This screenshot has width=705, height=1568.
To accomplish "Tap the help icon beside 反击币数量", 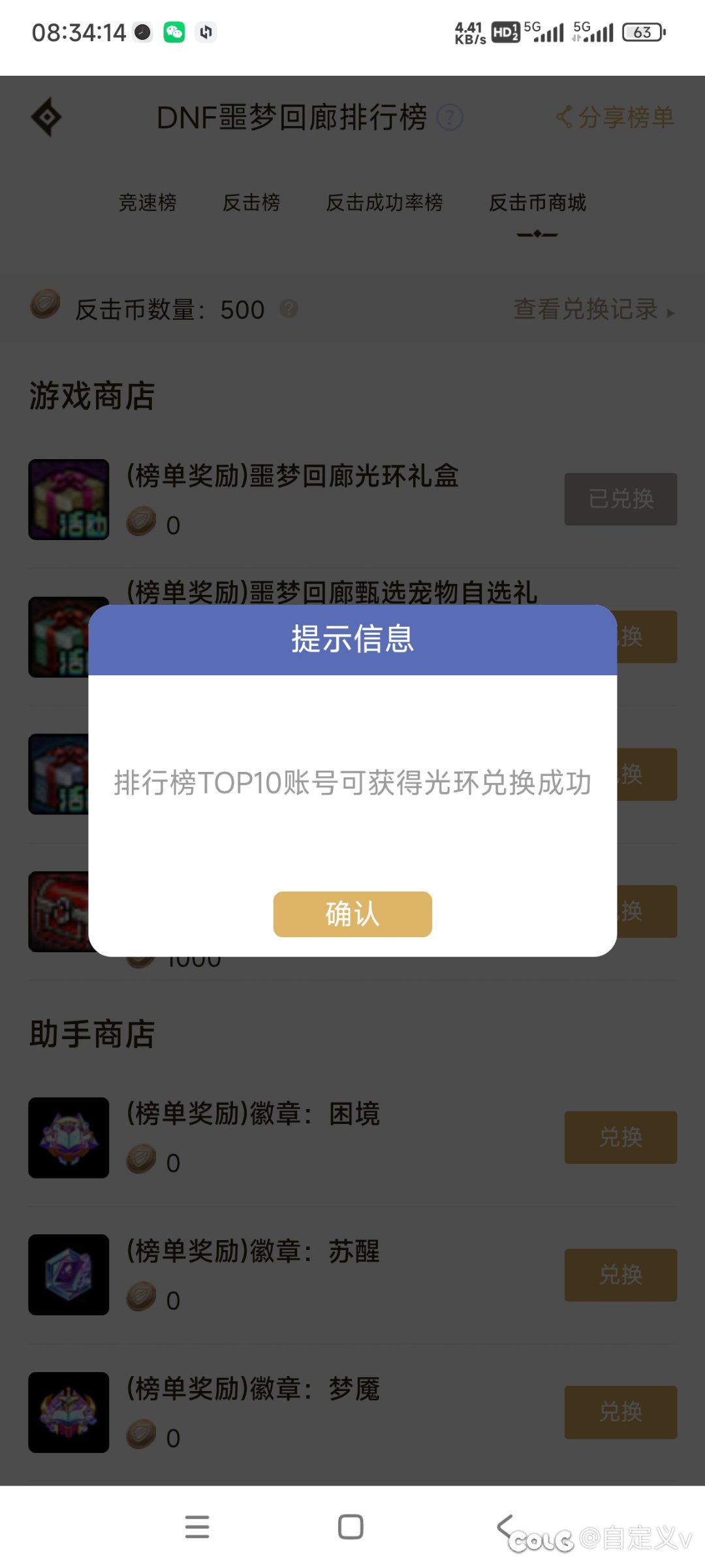I will click(289, 308).
